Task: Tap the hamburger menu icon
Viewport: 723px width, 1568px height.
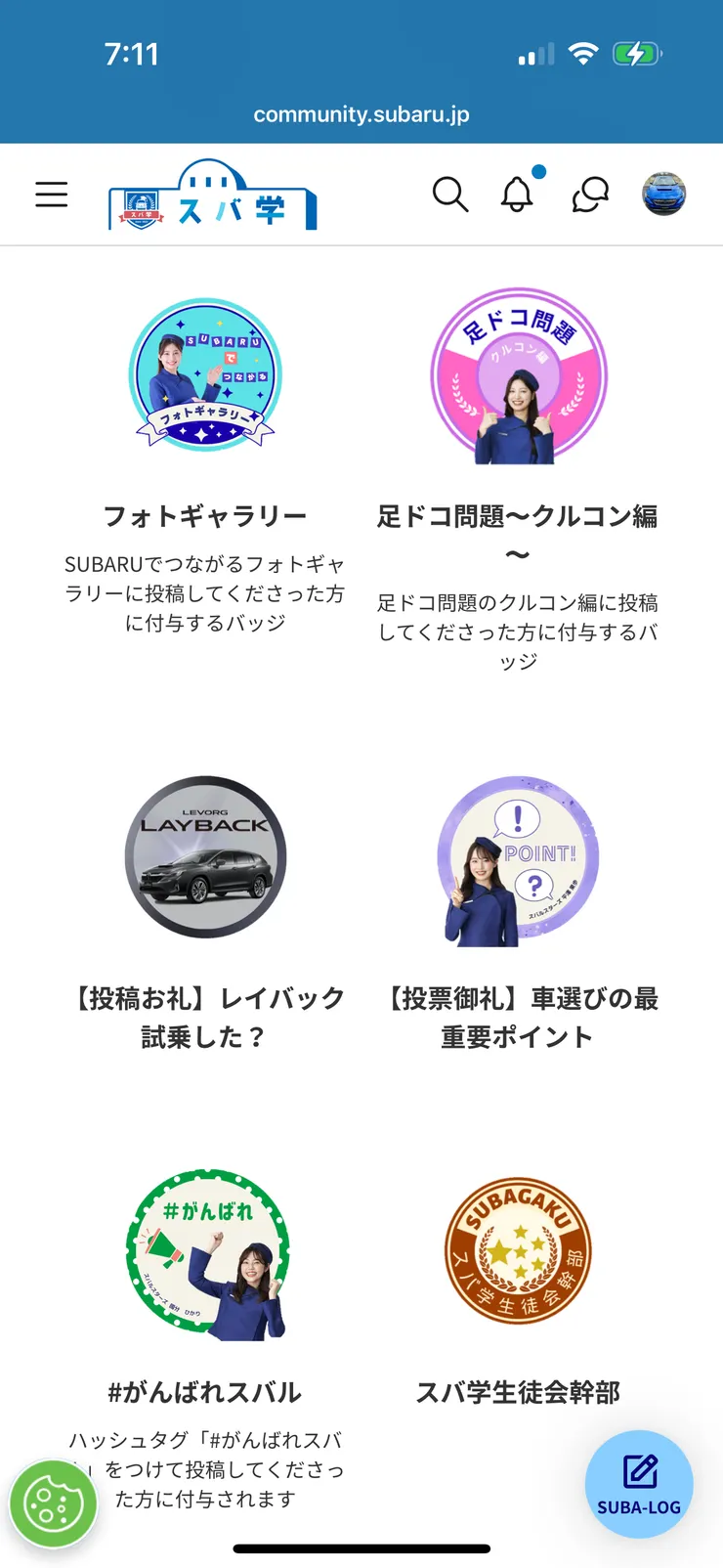Action: pos(52,194)
